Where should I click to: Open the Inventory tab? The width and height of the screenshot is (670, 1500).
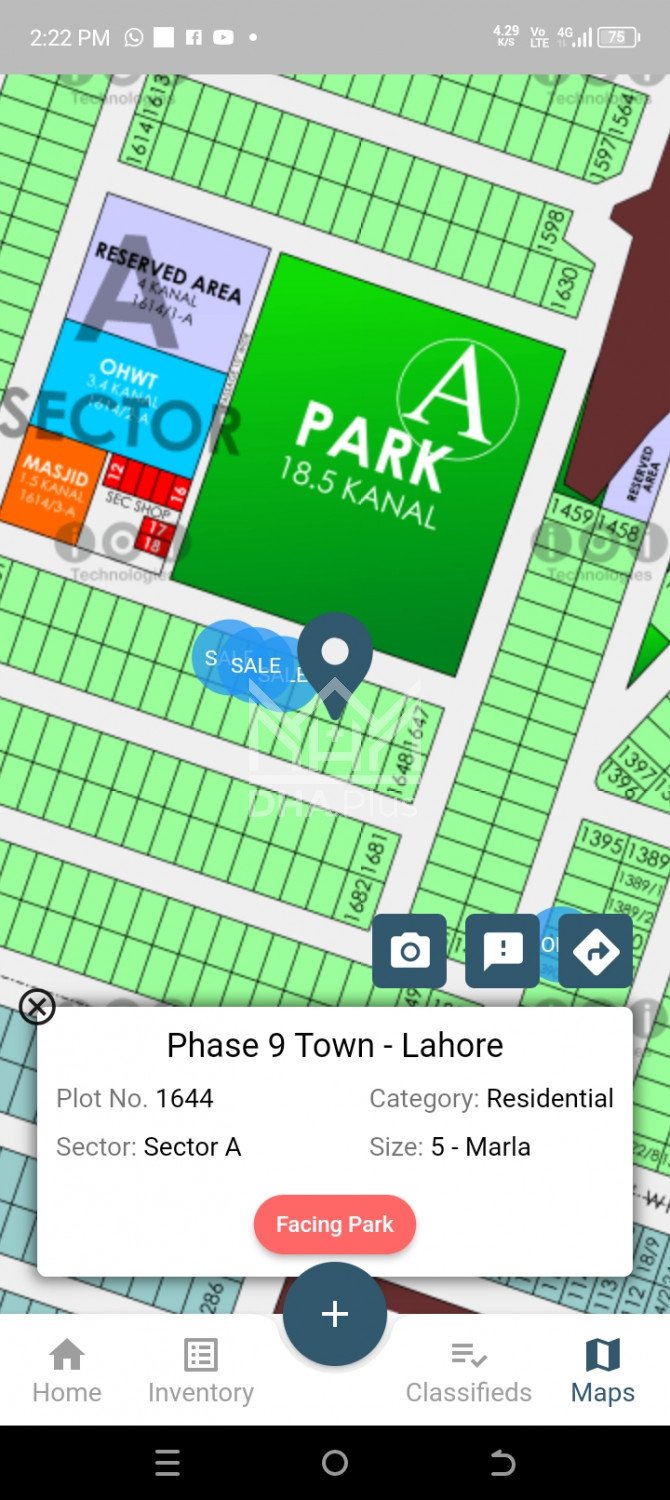tap(200, 1372)
